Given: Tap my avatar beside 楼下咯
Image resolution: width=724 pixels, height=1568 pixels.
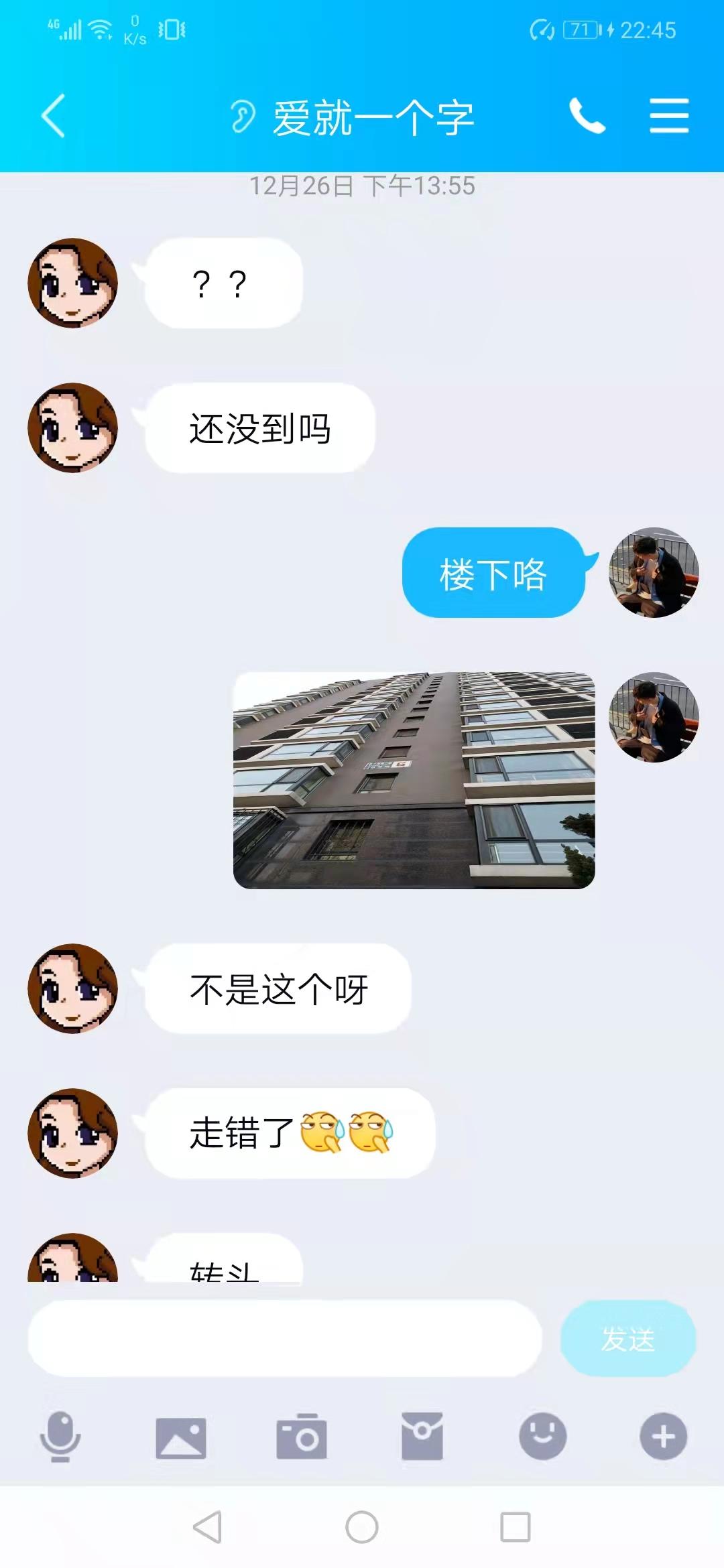Looking at the screenshot, I should [x=654, y=572].
